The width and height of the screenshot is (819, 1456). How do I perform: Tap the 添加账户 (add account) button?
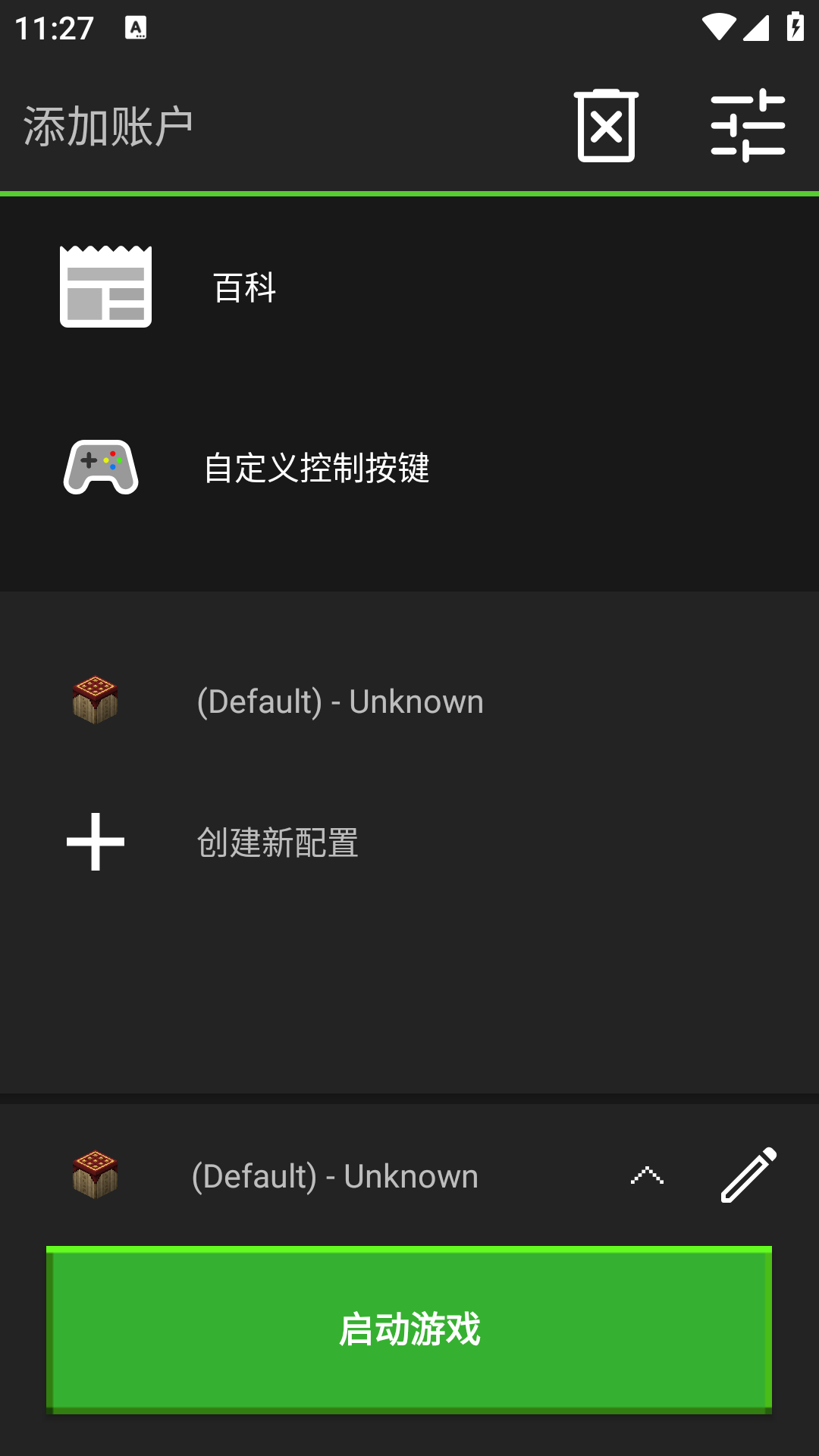108,126
